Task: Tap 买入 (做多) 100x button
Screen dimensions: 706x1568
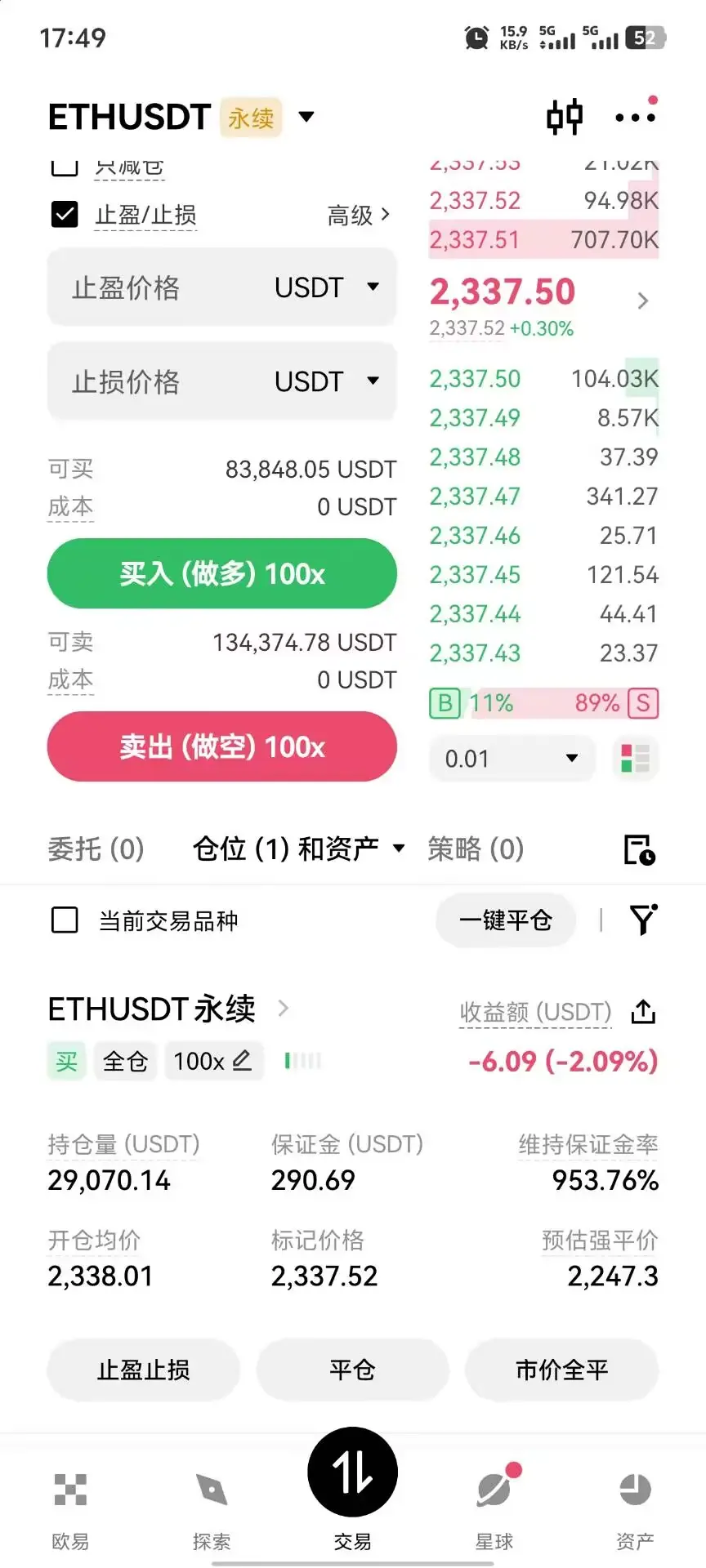Action: click(221, 573)
